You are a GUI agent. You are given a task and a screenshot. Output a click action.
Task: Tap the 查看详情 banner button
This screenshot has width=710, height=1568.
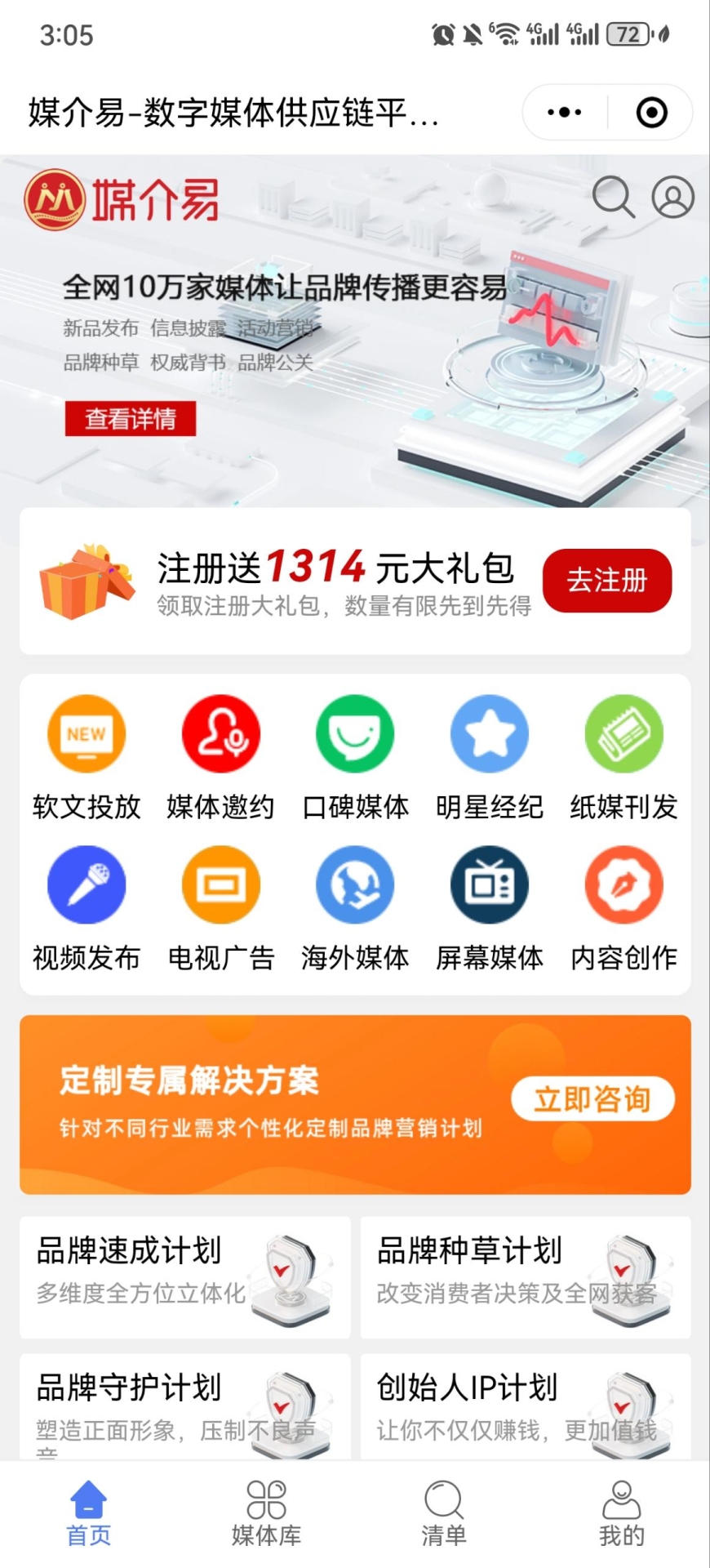131,419
